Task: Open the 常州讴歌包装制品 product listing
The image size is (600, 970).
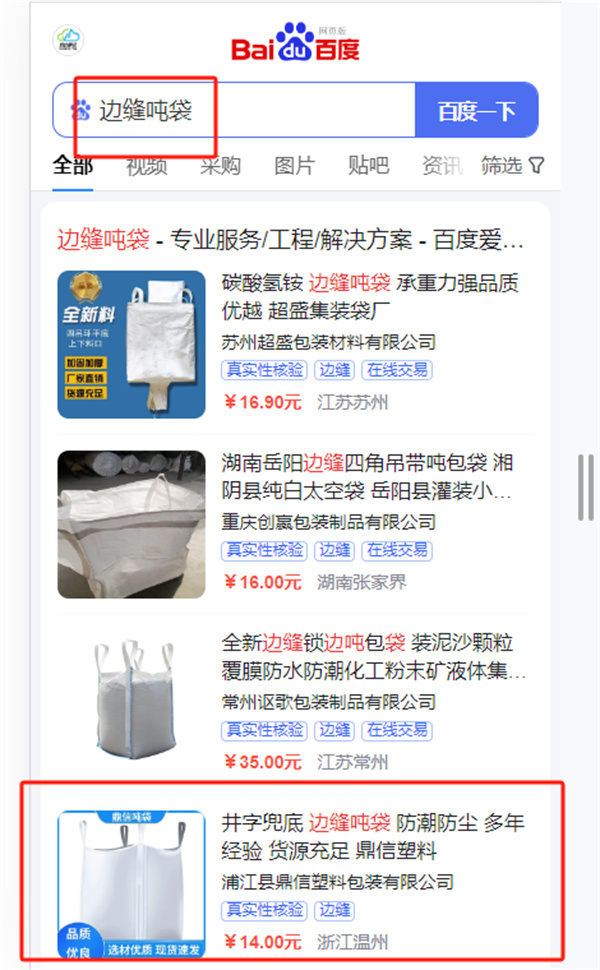Action: pos(372,656)
